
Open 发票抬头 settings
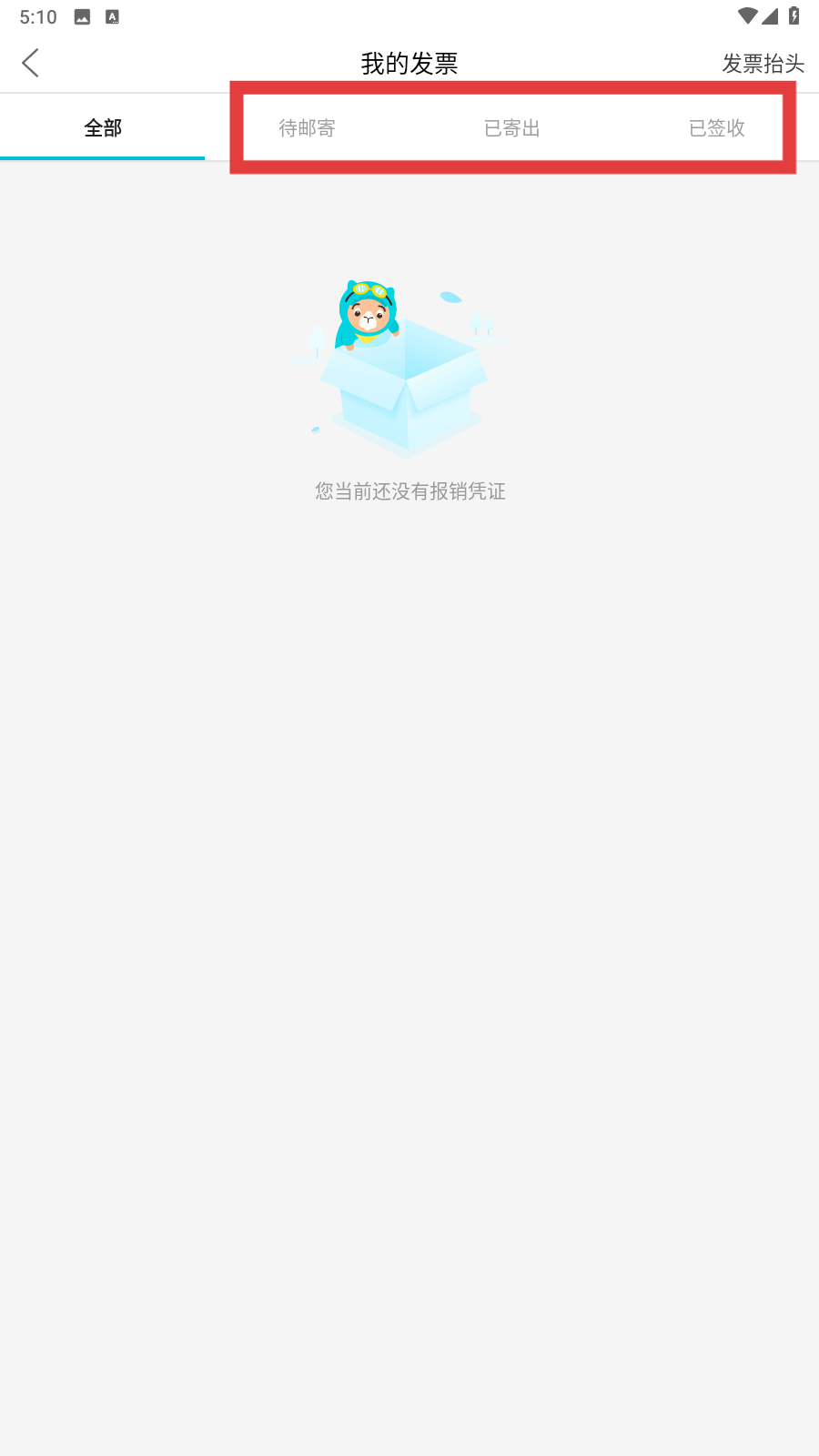(763, 64)
